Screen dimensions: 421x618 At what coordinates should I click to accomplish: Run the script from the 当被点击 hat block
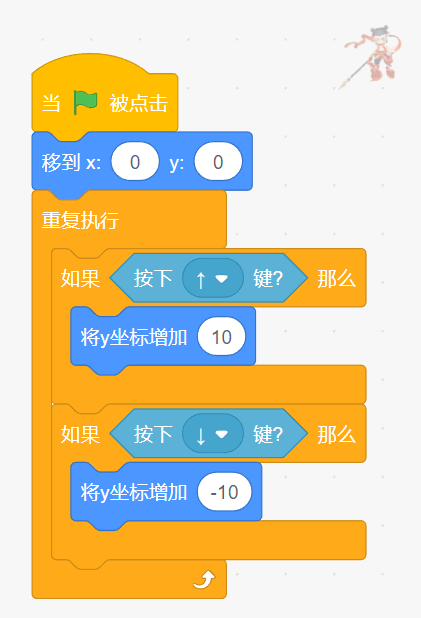click(x=105, y=103)
